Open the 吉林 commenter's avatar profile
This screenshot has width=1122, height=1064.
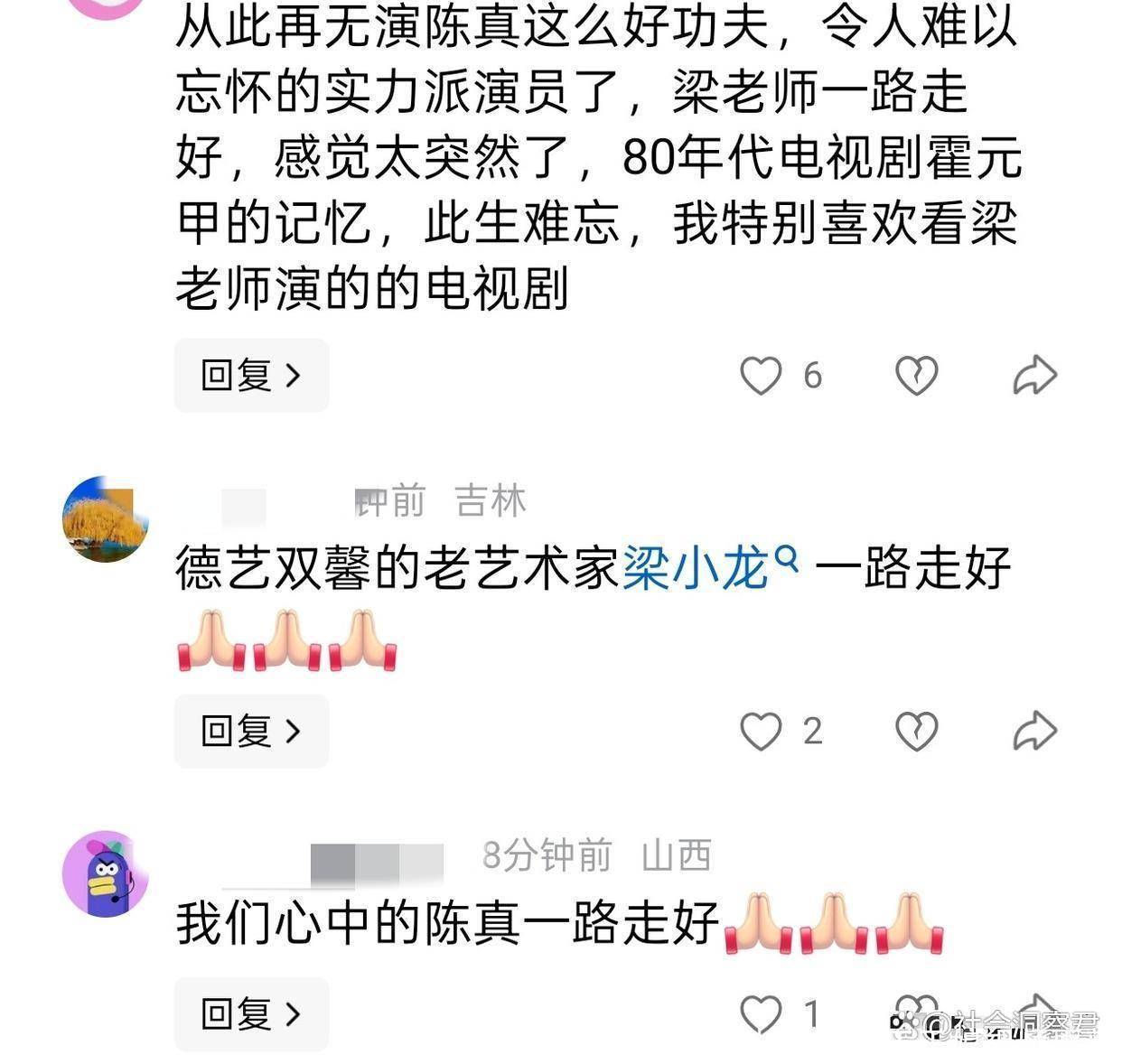[x=105, y=519]
